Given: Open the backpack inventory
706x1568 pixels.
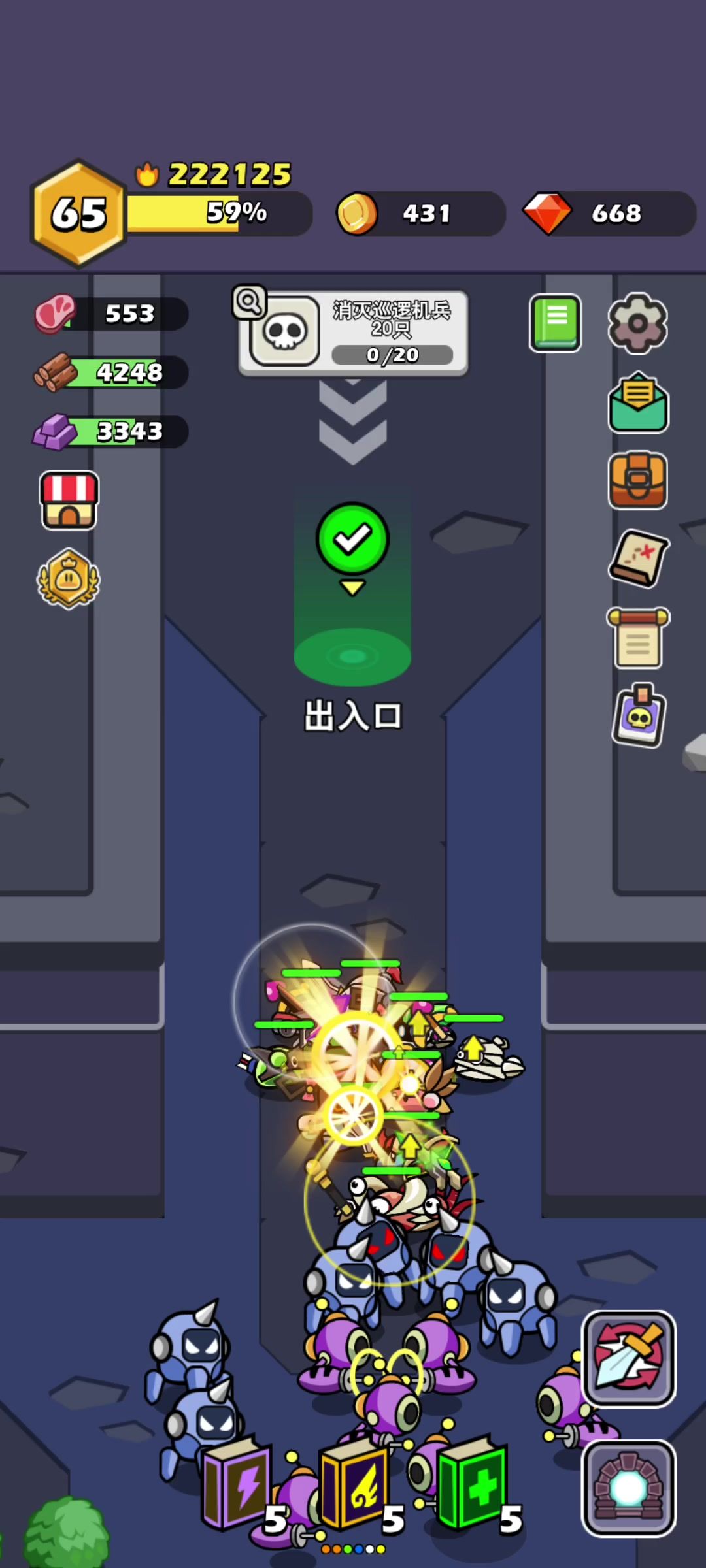Looking at the screenshot, I should tap(637, 480).
